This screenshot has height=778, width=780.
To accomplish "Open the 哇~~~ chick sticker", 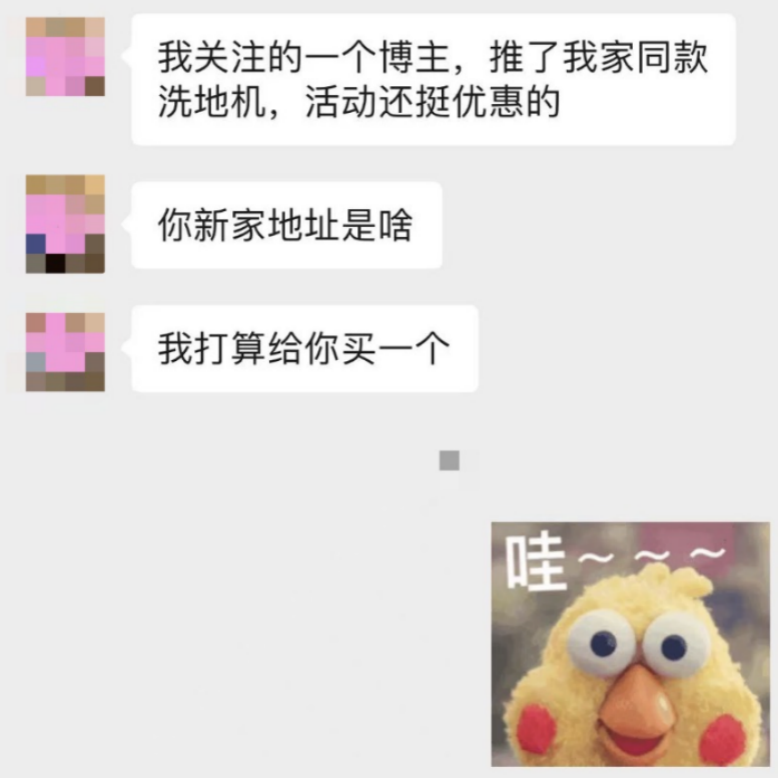I will [x=630, y=644].
